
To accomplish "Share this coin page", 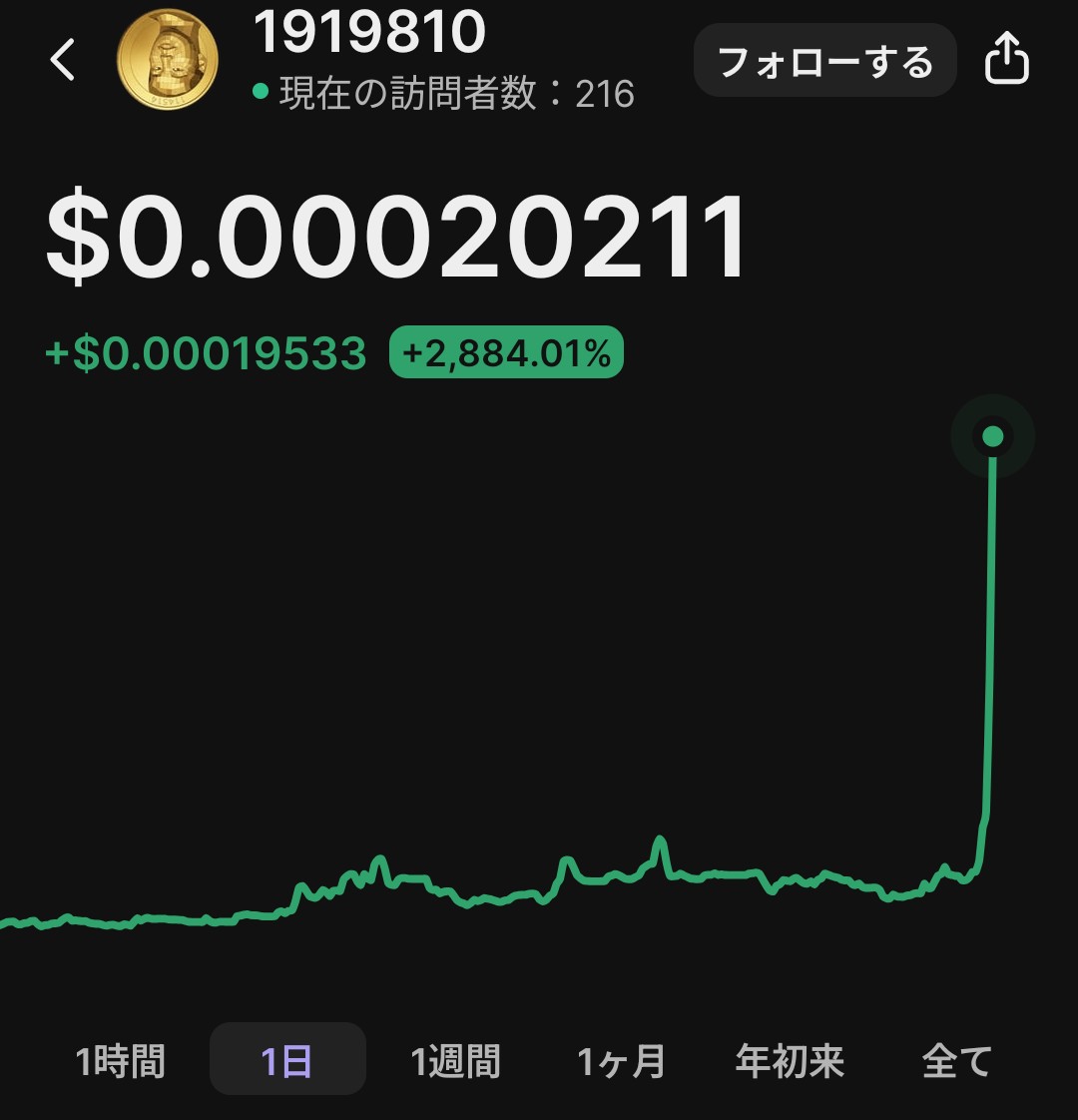I will pos(1006,60).
